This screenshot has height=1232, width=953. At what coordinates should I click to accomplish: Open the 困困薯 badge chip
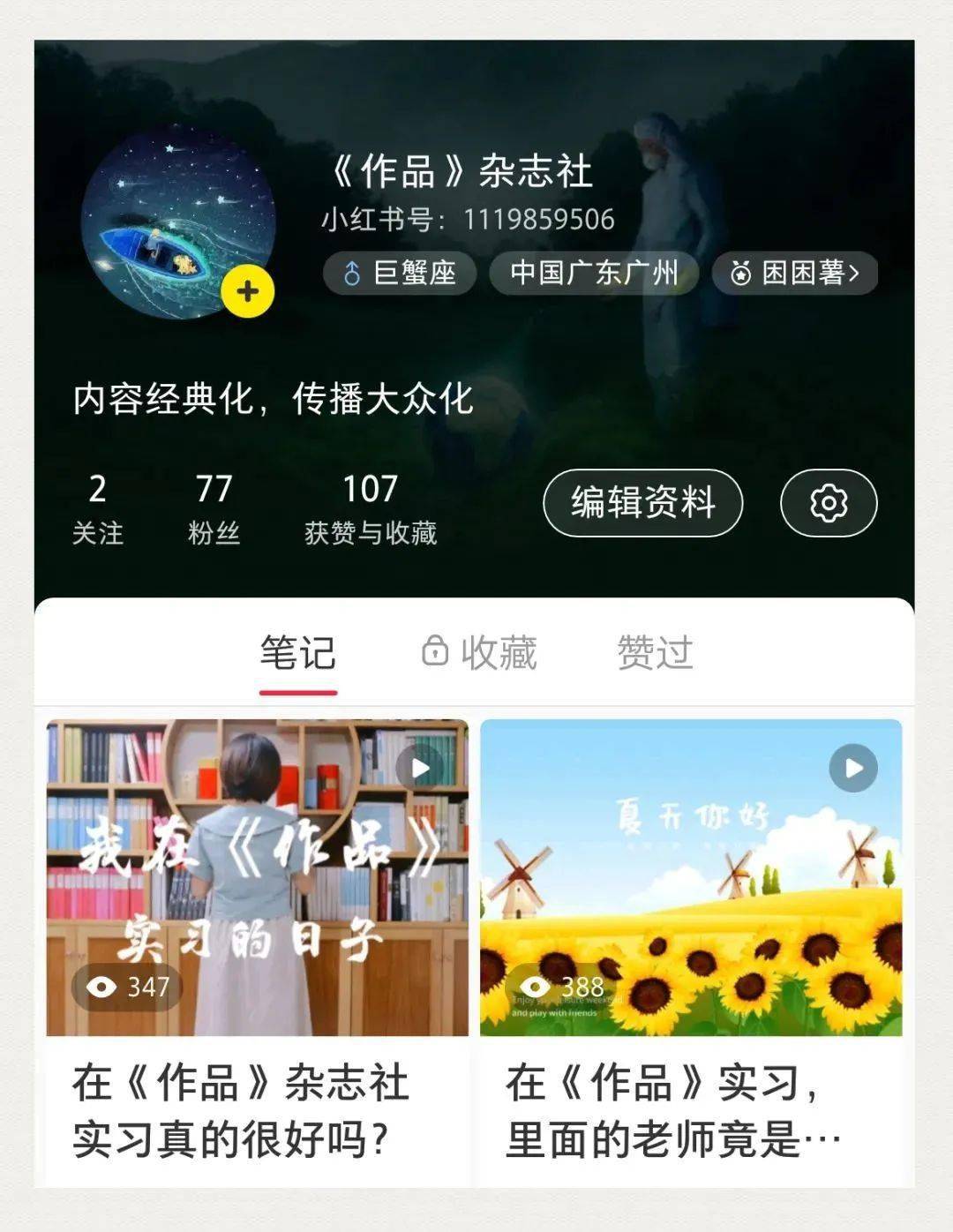click(x=794, y=273)
